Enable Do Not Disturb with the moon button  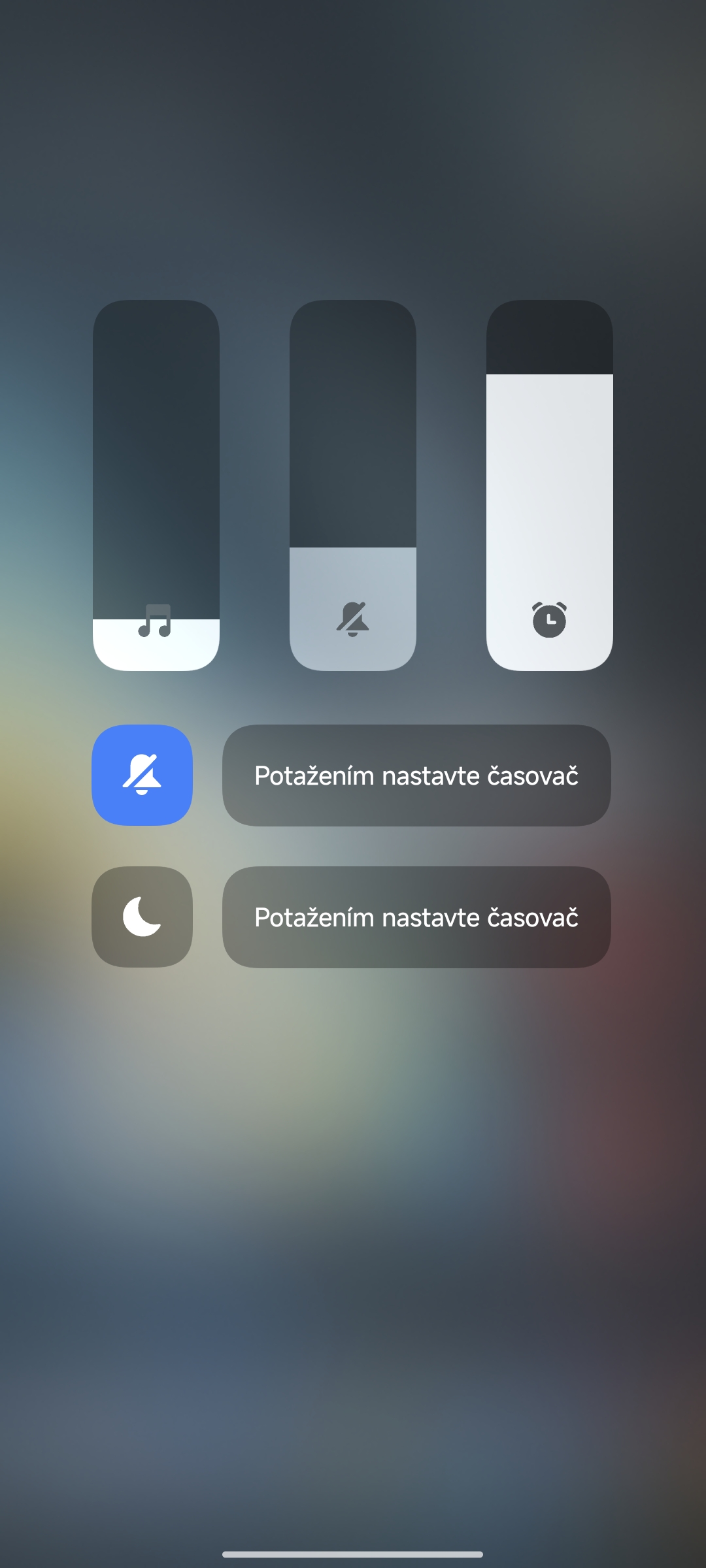point(142,917)
